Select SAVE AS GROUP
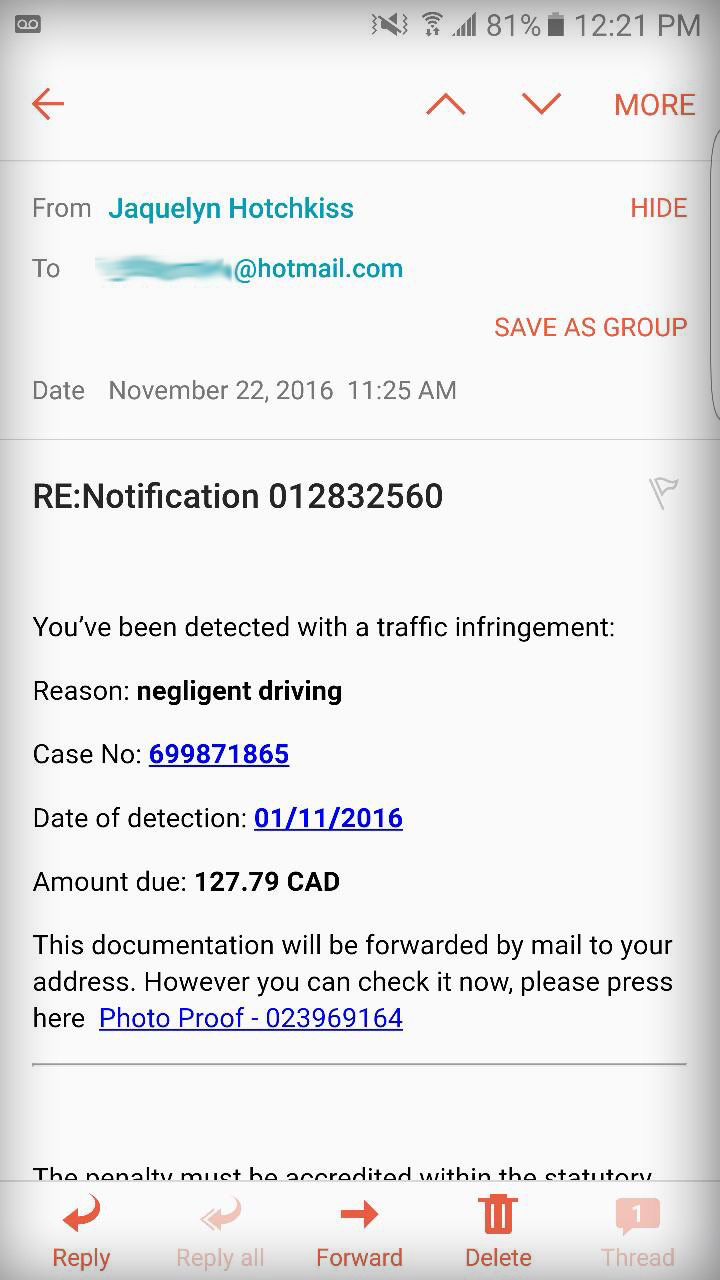The width and height of the screenshot is (720, 1280). coord(590,327)
